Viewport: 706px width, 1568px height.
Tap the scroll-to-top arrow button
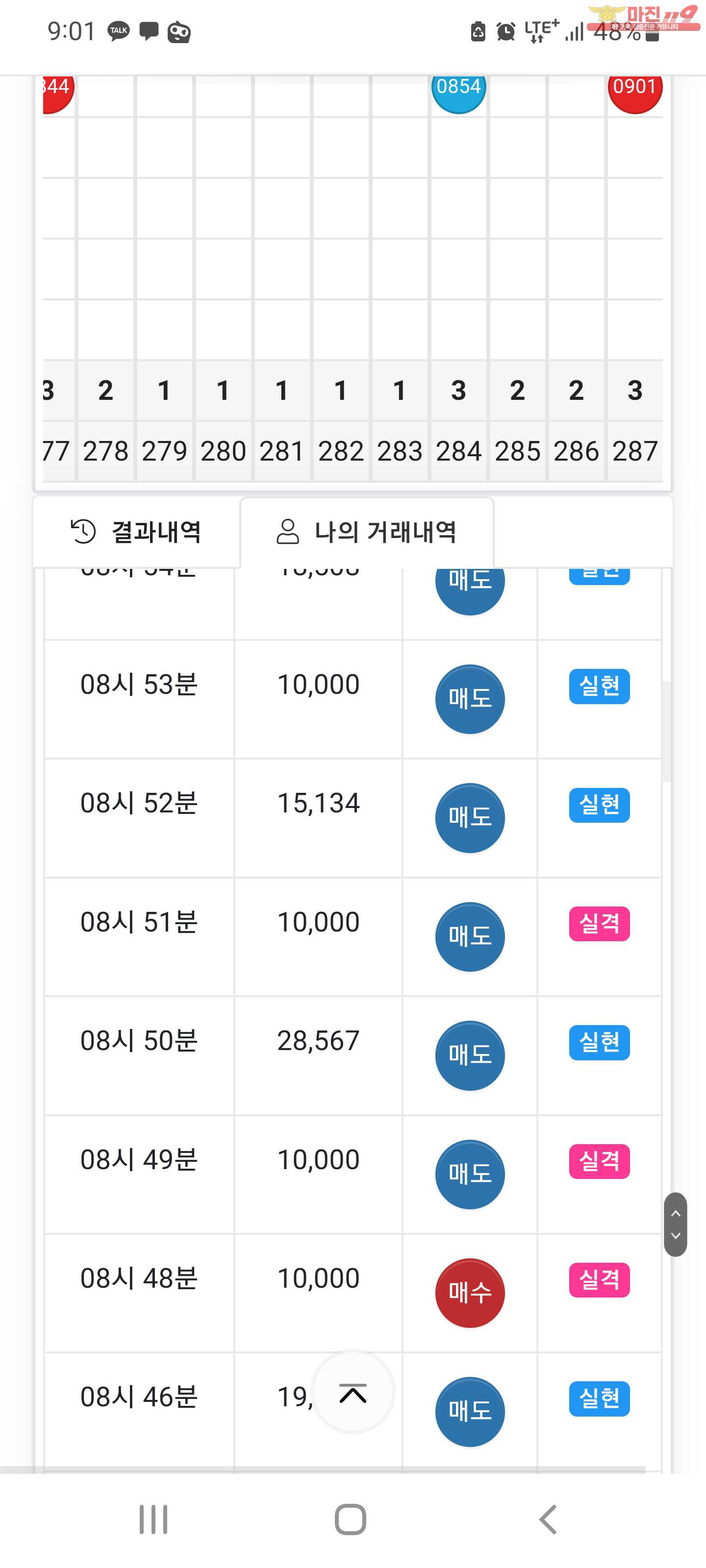(353, 1393)
